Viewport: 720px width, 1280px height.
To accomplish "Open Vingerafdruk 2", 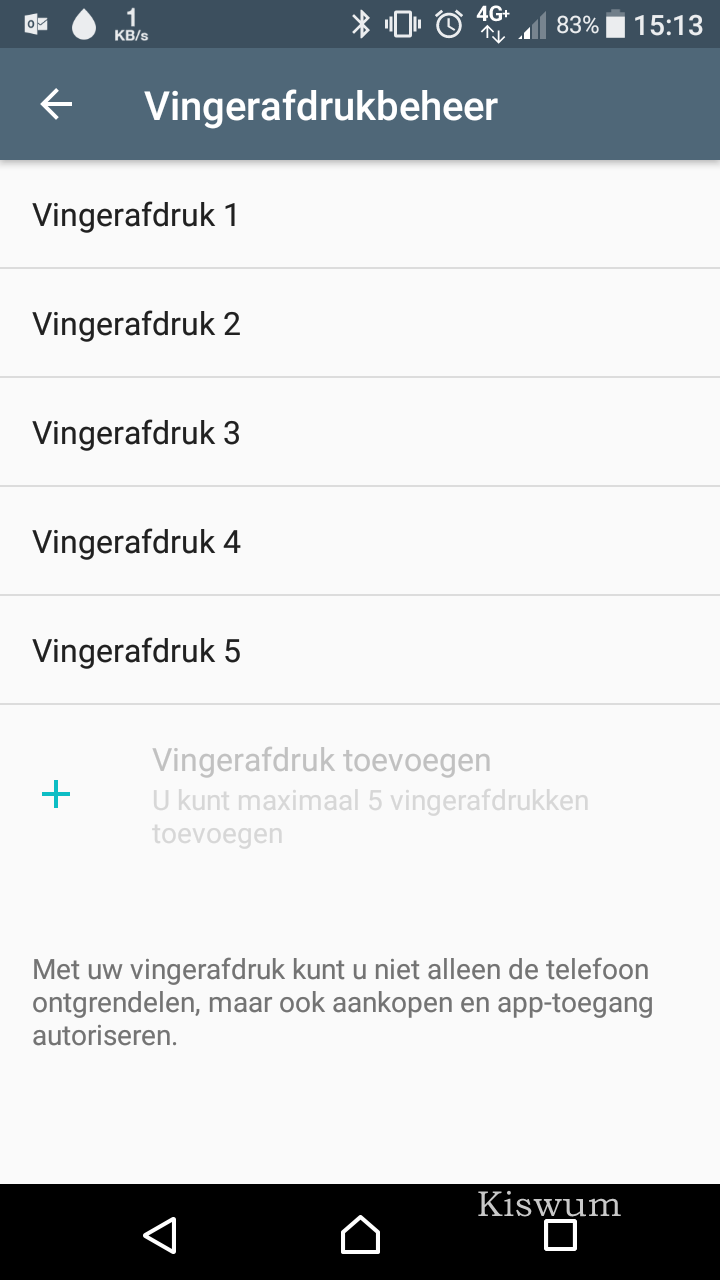I will (x=360, y=323).
